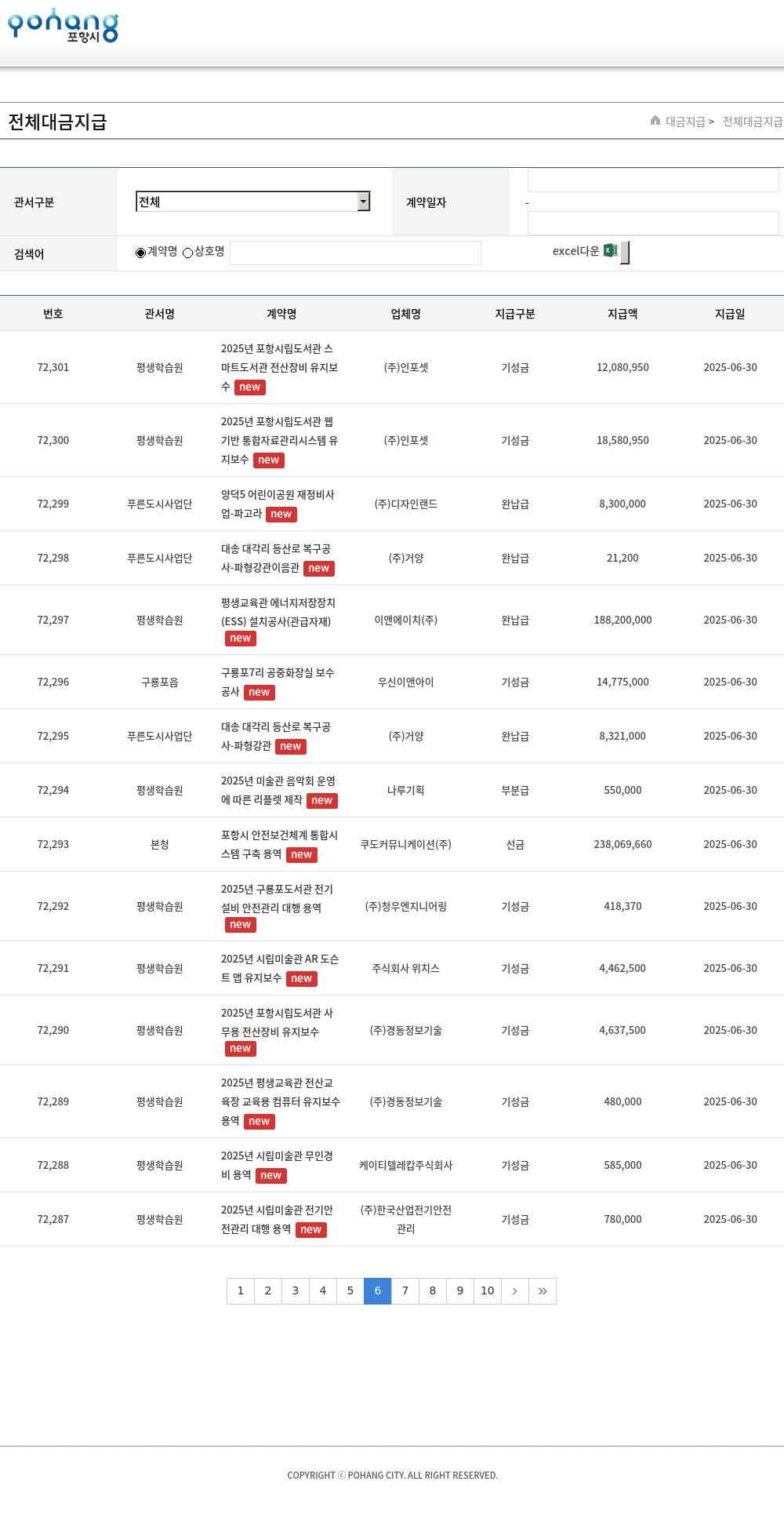Jump to the last page with double arrow
The height and width of the screenshot is (1525, 784).
coord(543,1291)
